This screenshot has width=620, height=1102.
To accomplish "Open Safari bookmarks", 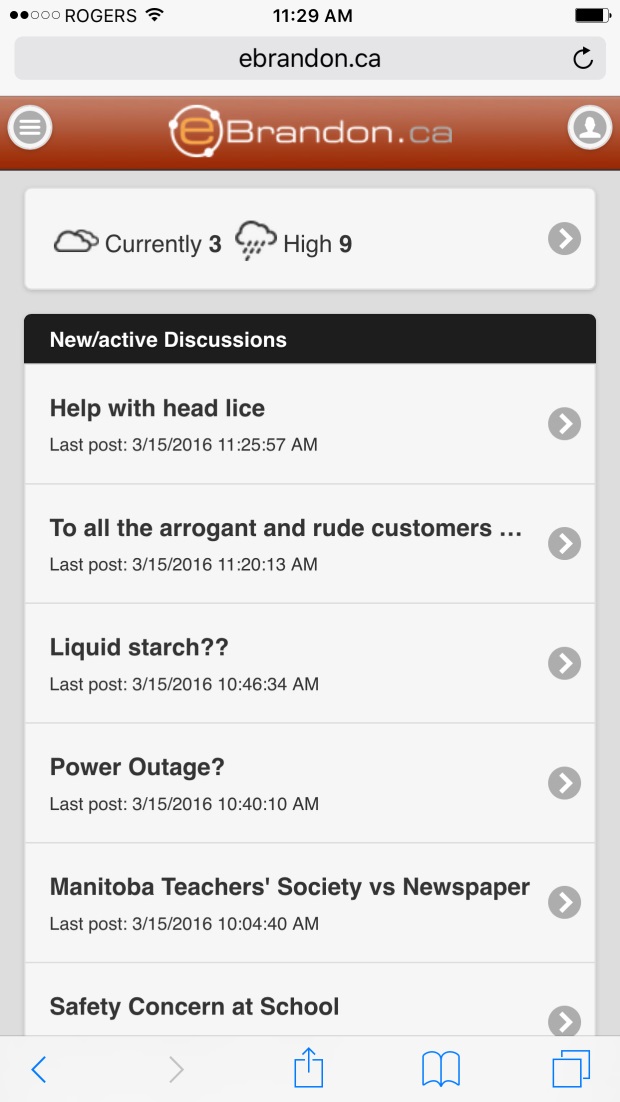I will [441, 1070].
